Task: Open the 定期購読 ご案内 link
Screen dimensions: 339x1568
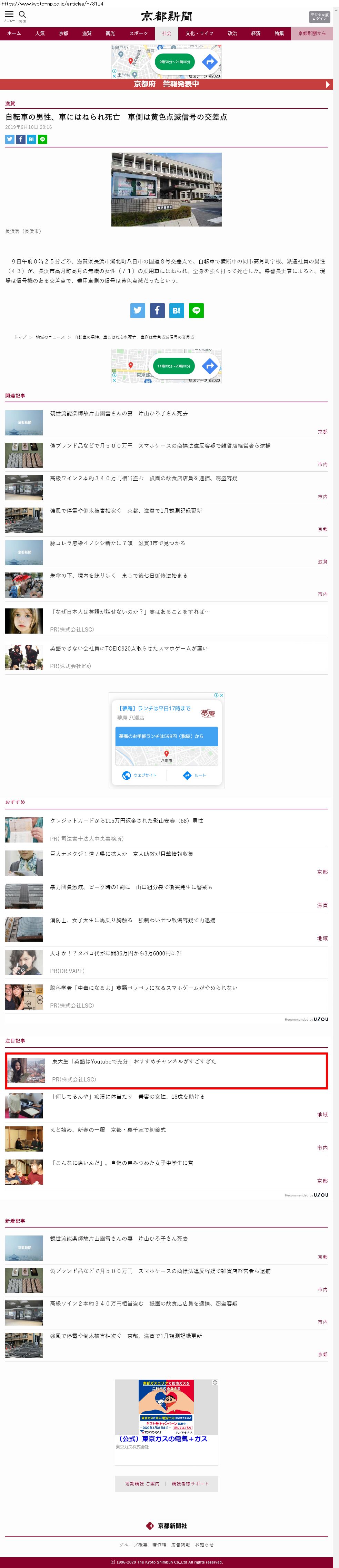Action: click(x=142, y=1483)
